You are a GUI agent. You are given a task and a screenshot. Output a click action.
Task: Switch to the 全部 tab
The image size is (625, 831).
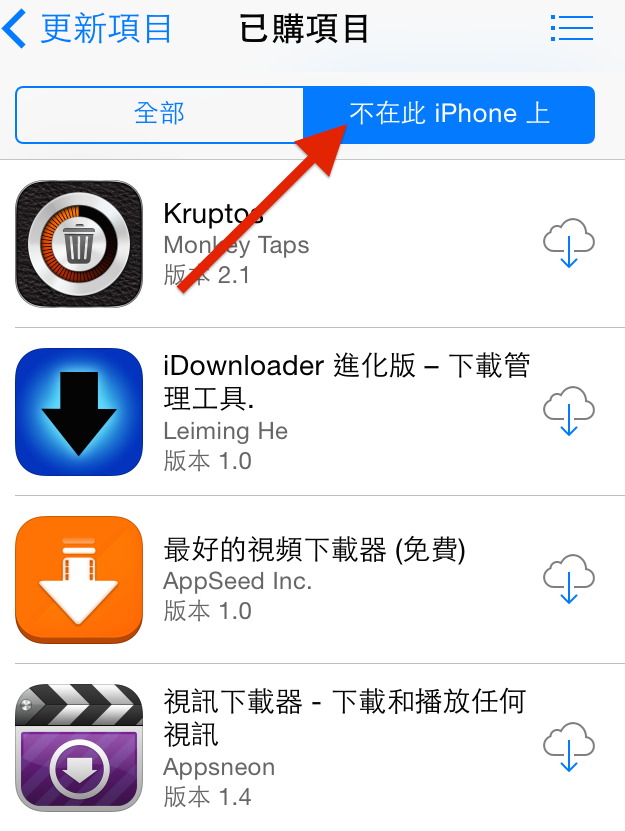159,114
